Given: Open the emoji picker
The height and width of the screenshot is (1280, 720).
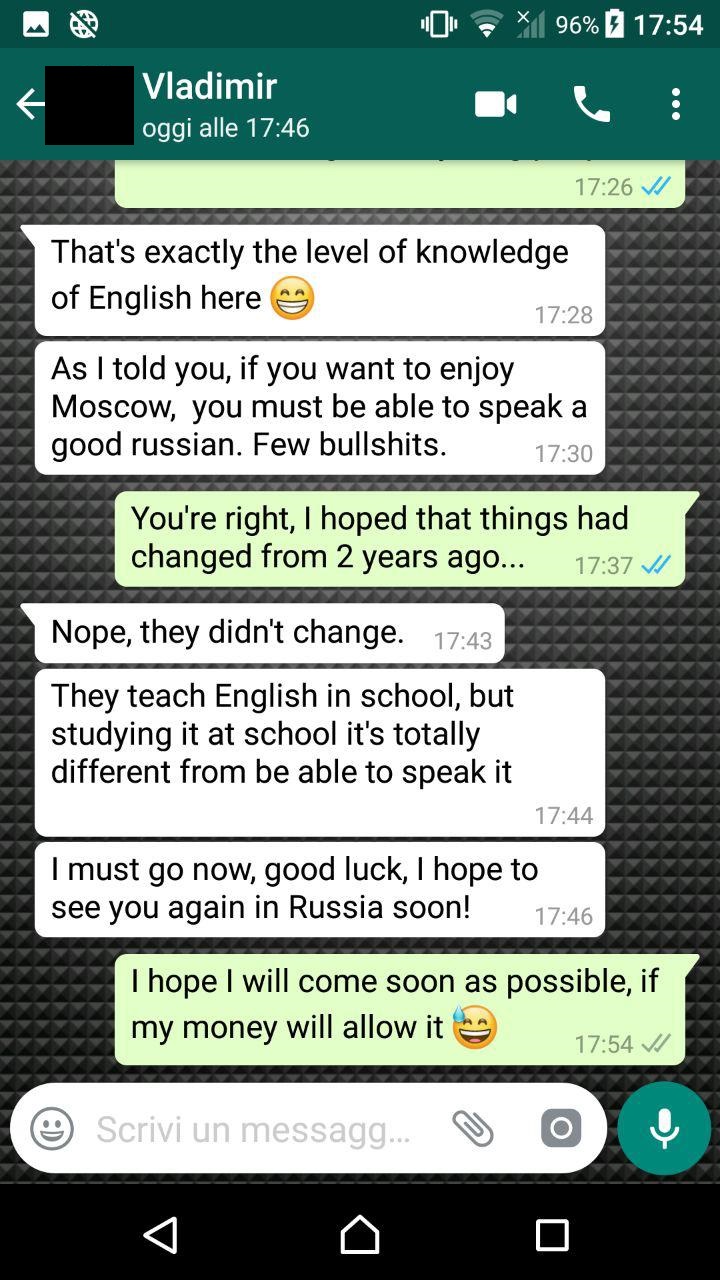Looking at the screenshot, I should (x=52, y=1129).
